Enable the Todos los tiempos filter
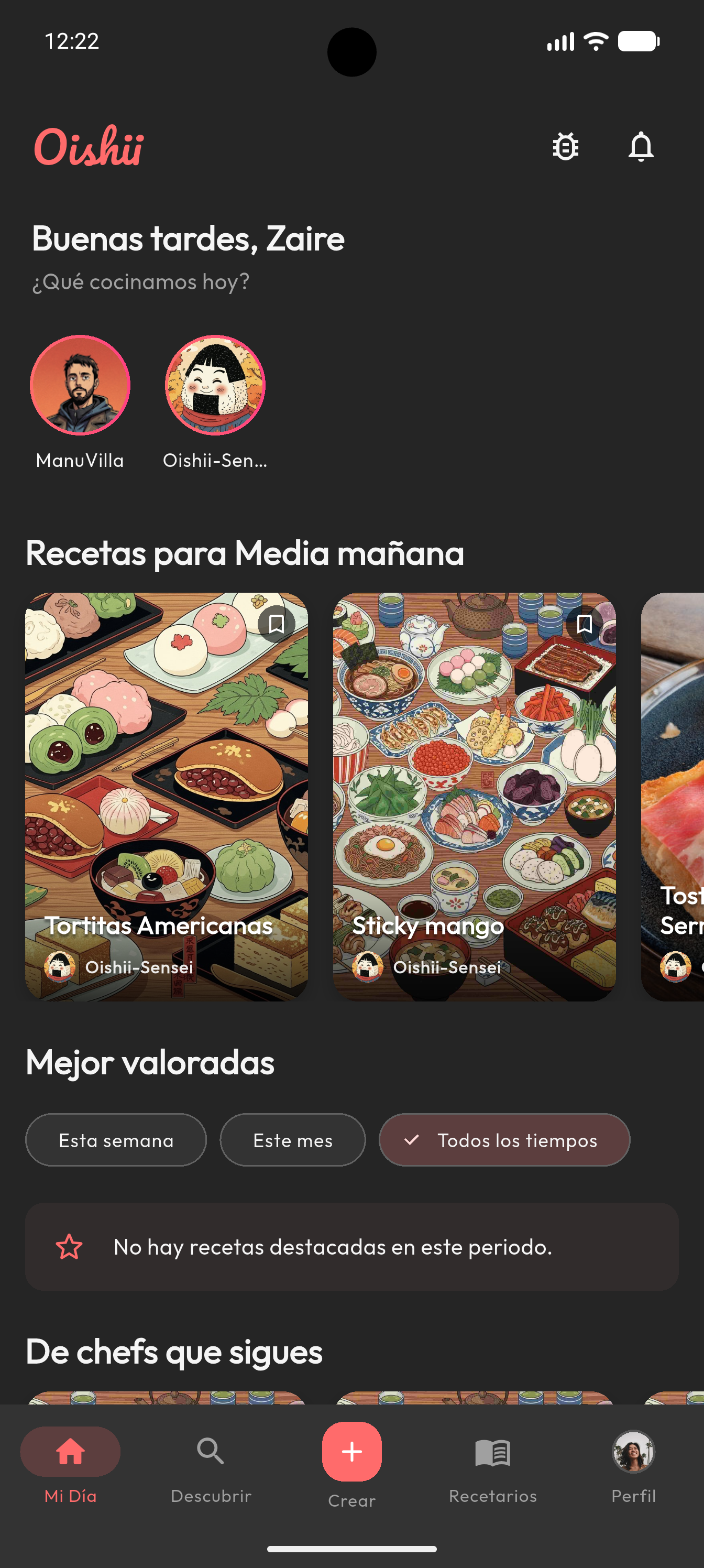Viewport: 704px width, 1568px height. tap(504, 1140)
